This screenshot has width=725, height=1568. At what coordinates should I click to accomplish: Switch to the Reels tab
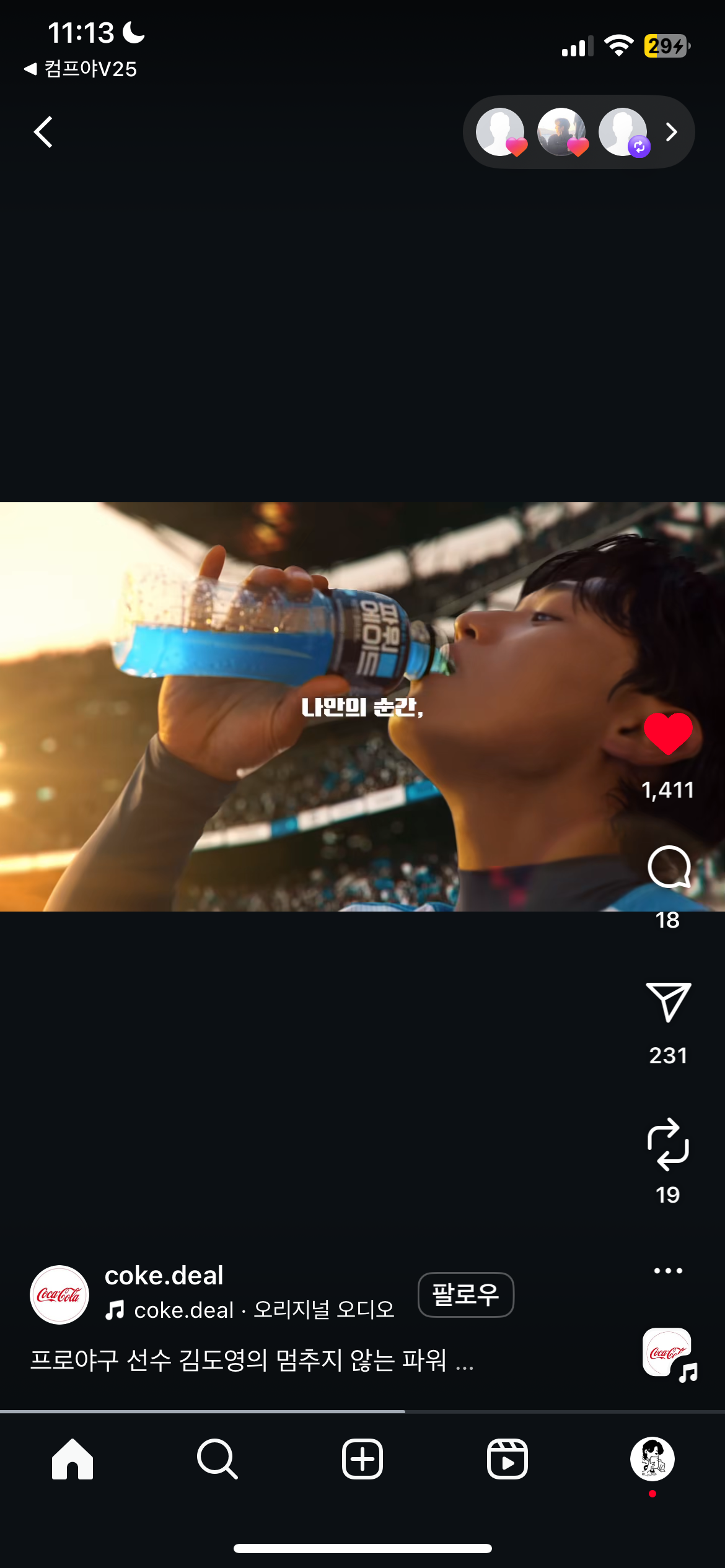coord(507,1459)
